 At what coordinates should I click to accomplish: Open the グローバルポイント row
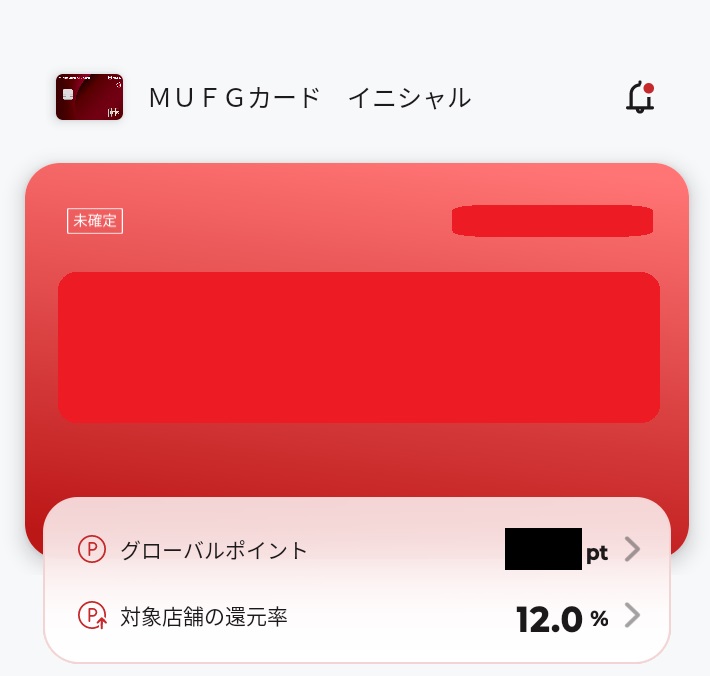pyautogui.click(x=356, y=550)
